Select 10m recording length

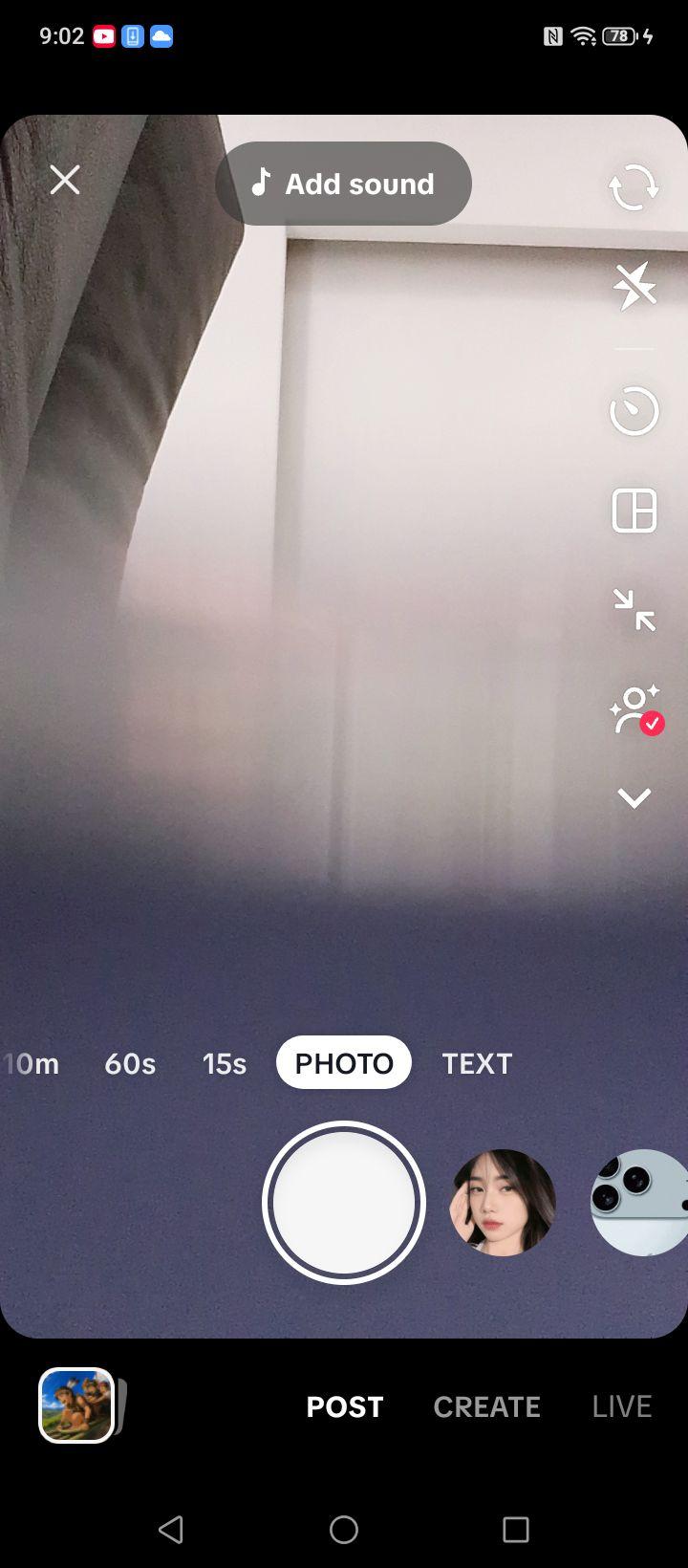(x=31, y=1063)
